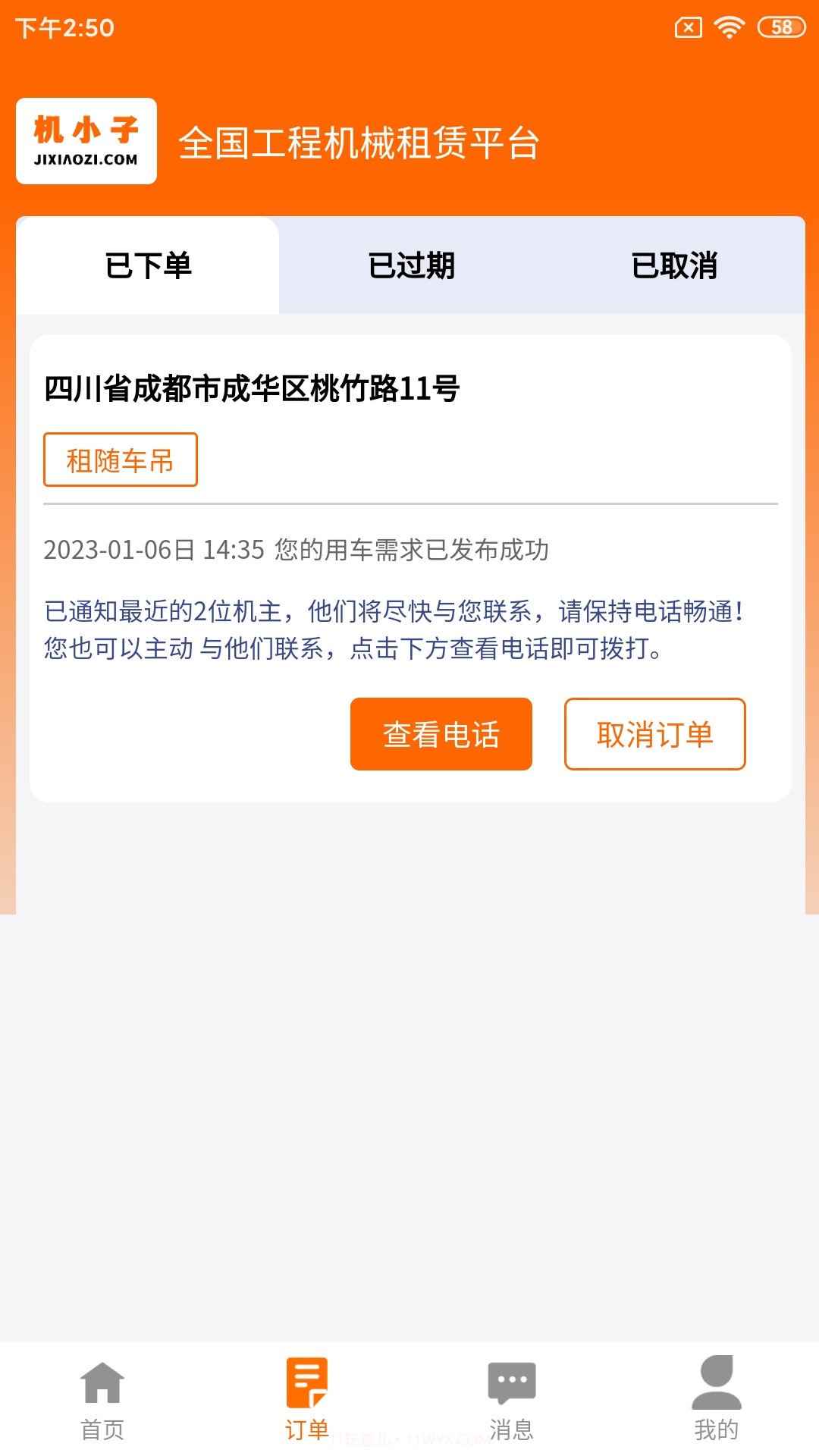The image size is (819, 1456).
Task: Select the 已下单 tab
Action: pos(149,266)
